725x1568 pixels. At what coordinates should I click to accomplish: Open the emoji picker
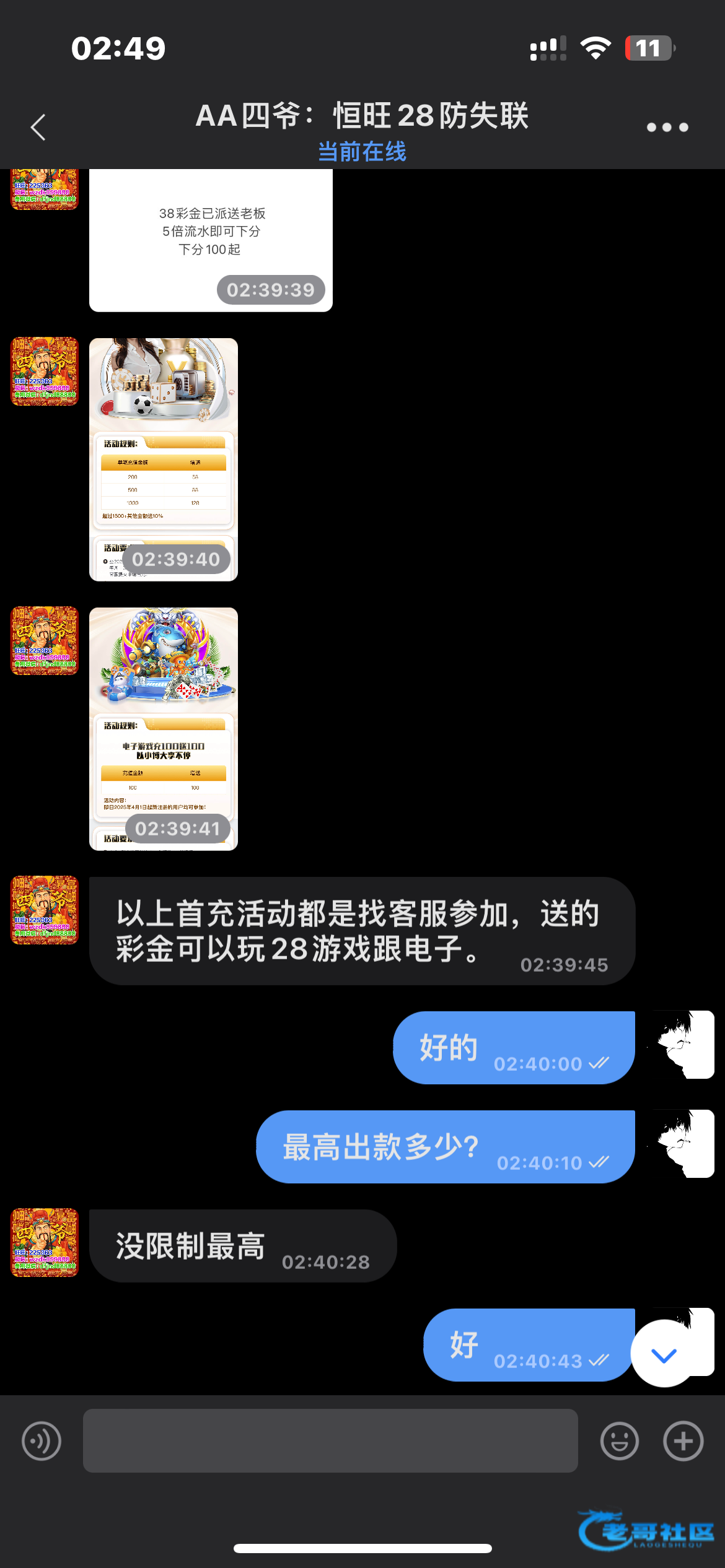[x=619, y=1441]
